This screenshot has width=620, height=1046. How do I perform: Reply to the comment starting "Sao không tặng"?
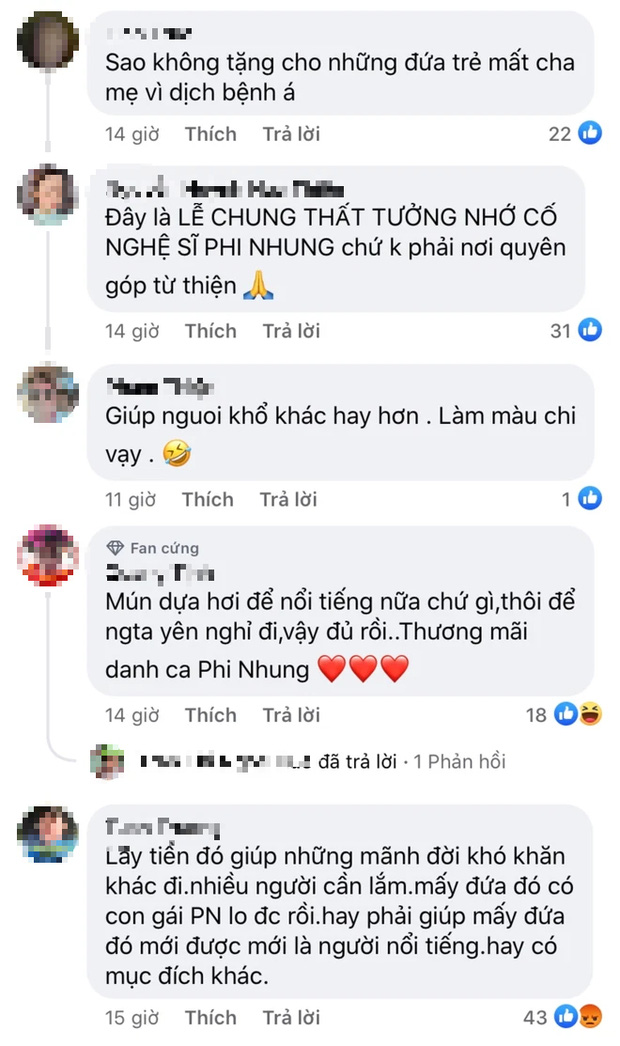[290, 134]
